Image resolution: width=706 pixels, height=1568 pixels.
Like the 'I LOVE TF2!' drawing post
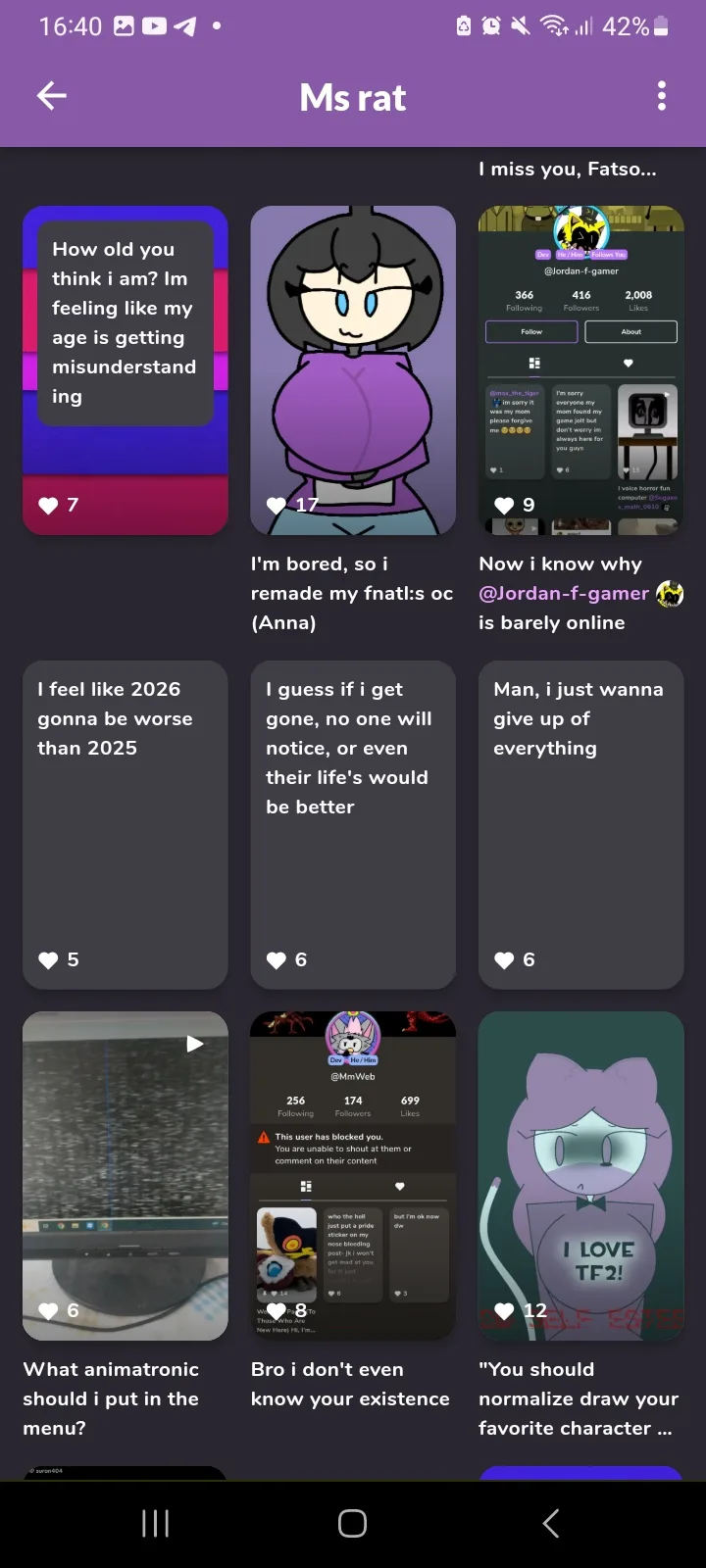504,1311
